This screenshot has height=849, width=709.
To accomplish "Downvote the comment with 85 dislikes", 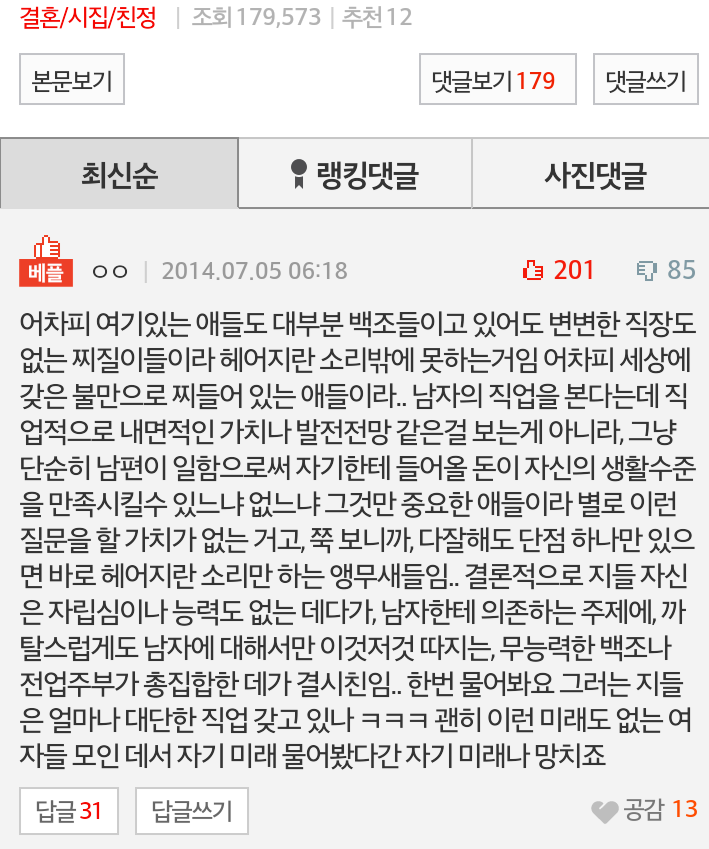I will (647, 270).
